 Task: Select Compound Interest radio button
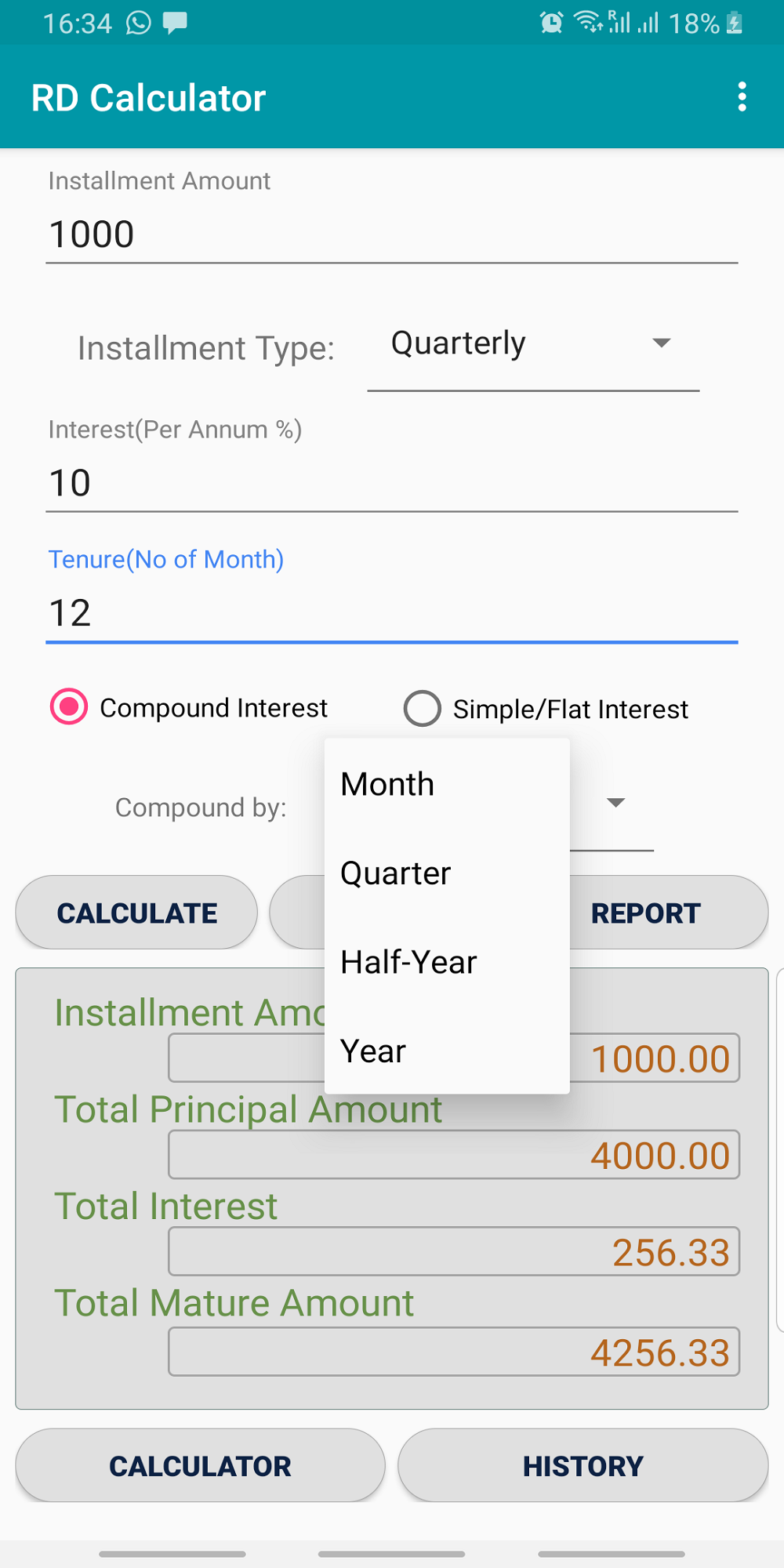189,708
